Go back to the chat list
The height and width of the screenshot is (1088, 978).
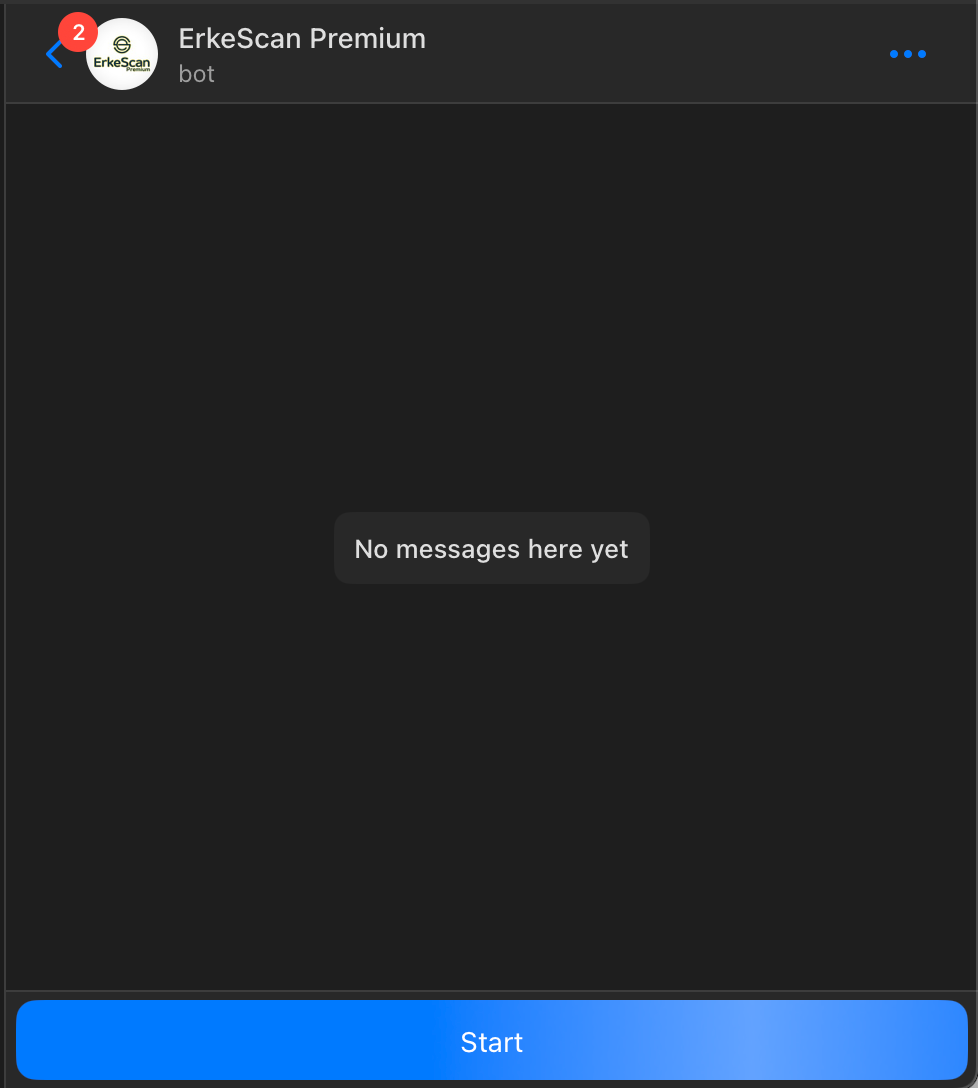(55, 54)
